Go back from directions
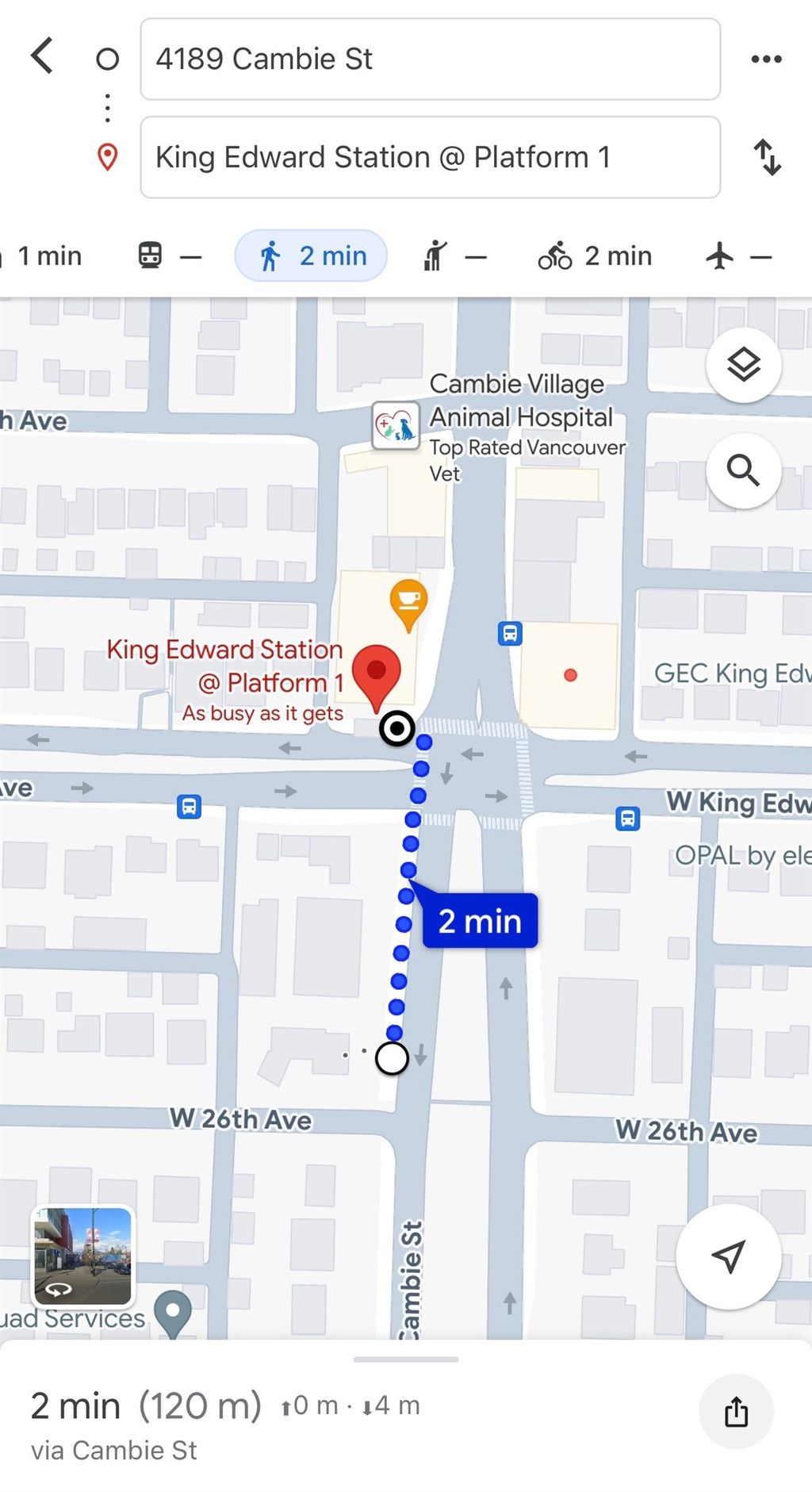The height and width of the screenshot is (1492, 812). 42,56
